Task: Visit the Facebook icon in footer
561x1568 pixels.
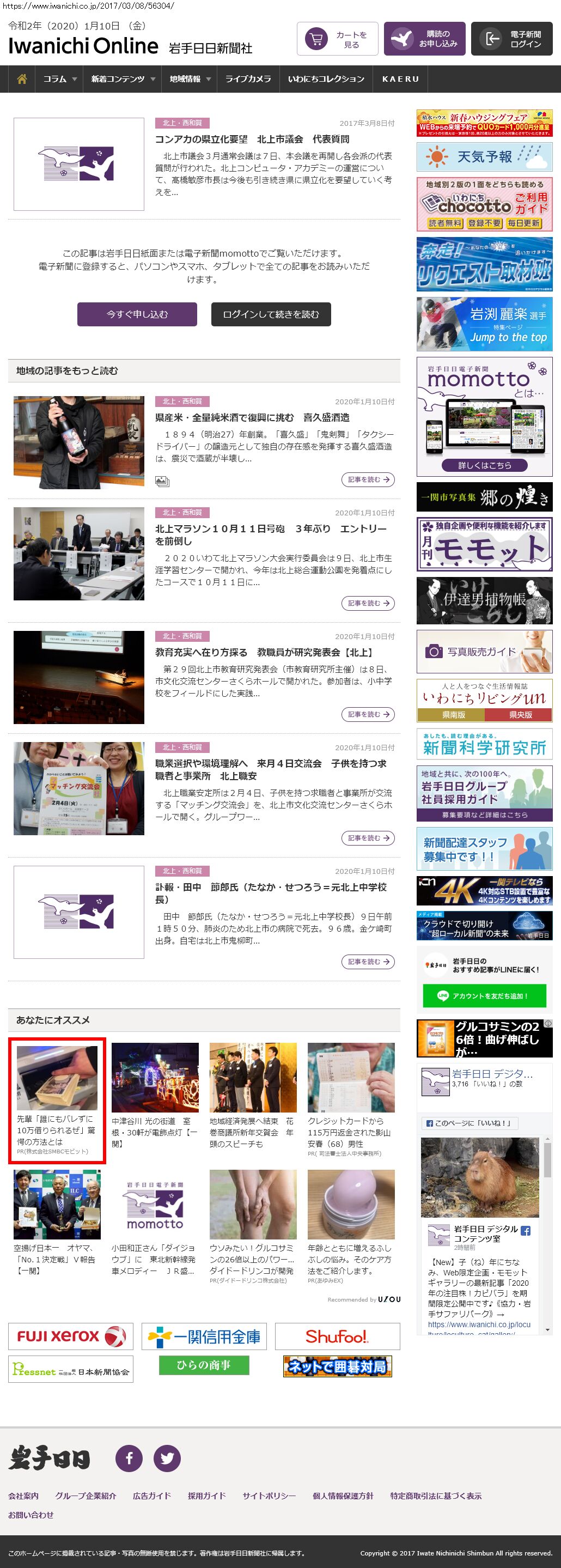Action: point(129,1458)
